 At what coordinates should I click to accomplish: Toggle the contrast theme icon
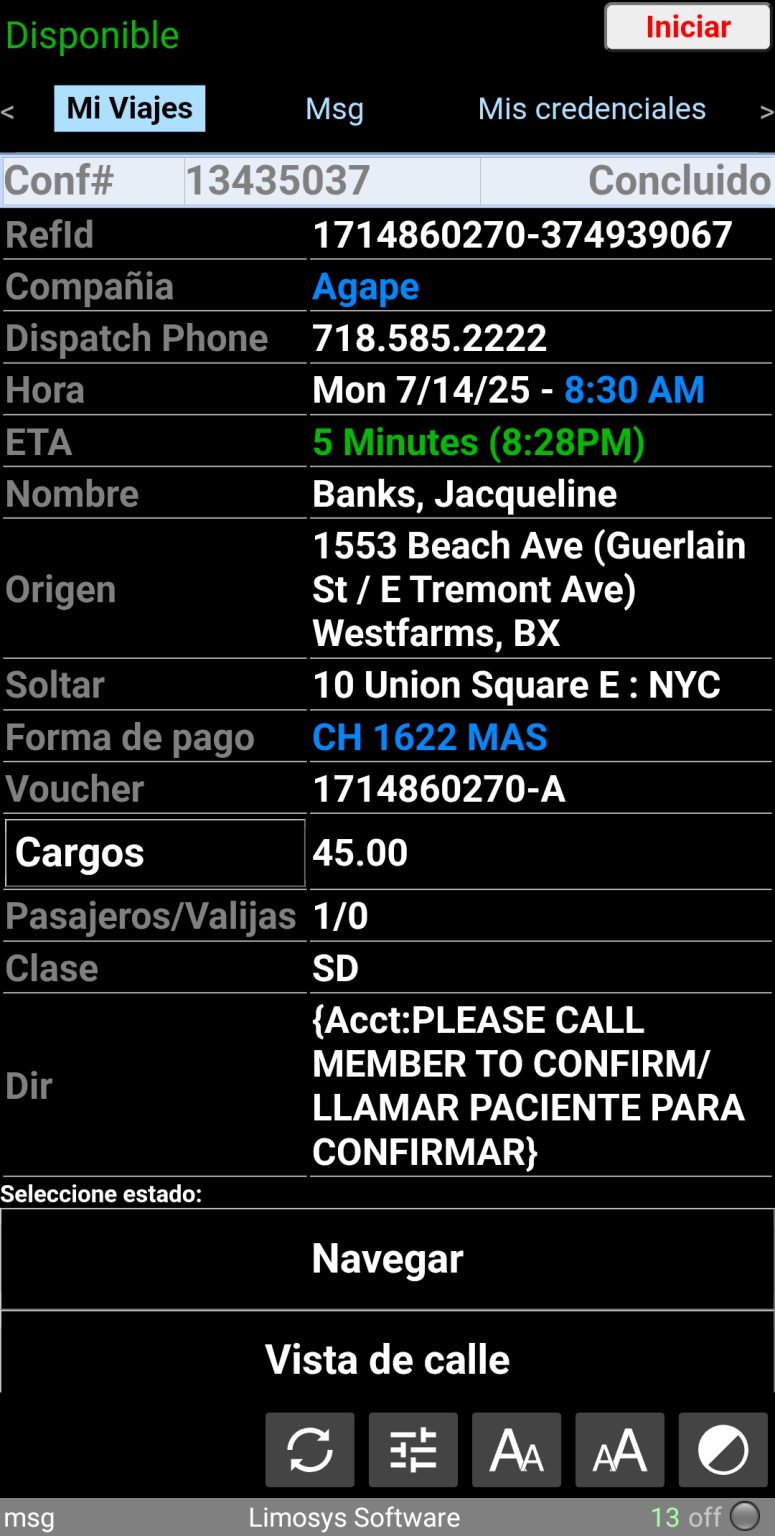pyautogui.click(x=722, y=1450)
